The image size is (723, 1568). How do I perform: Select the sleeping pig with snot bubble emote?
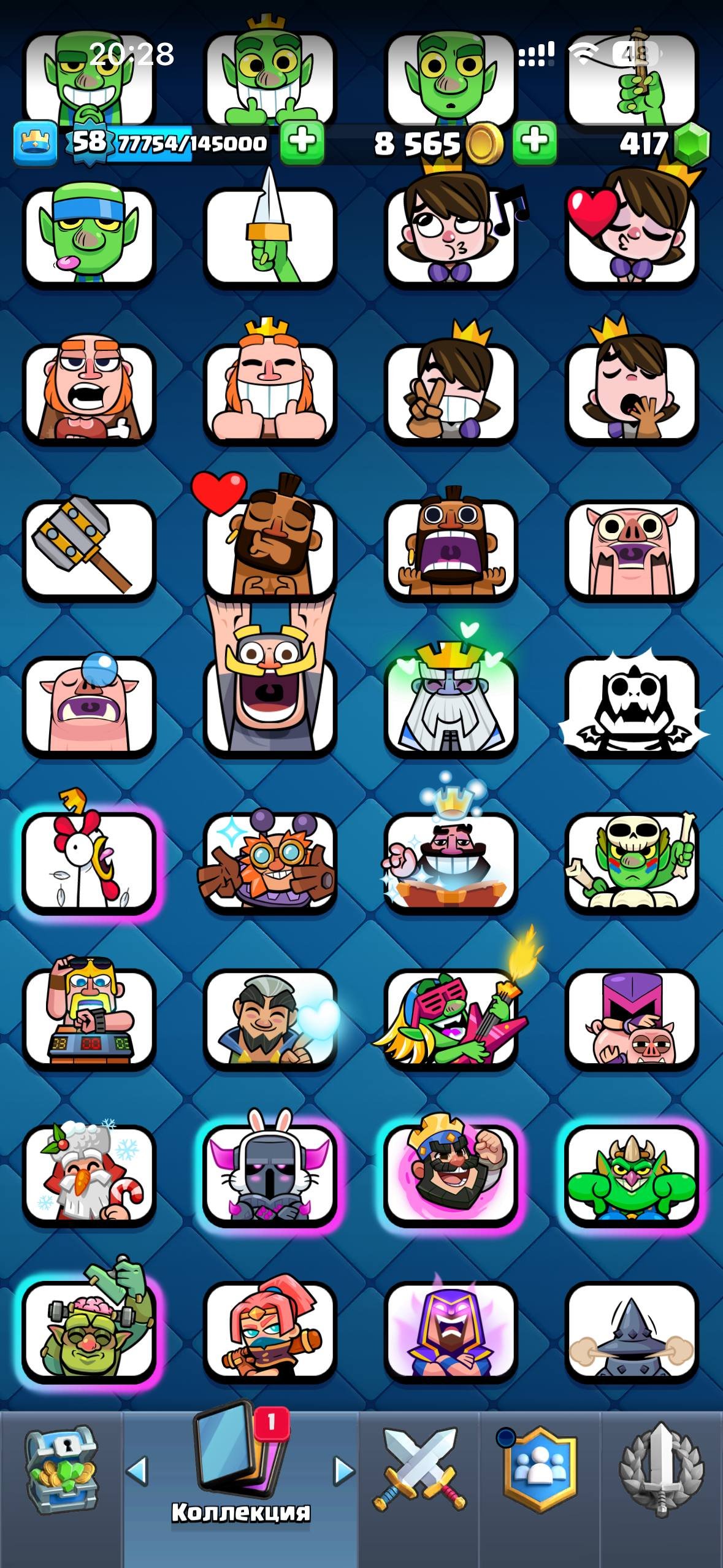coord(89,703)
